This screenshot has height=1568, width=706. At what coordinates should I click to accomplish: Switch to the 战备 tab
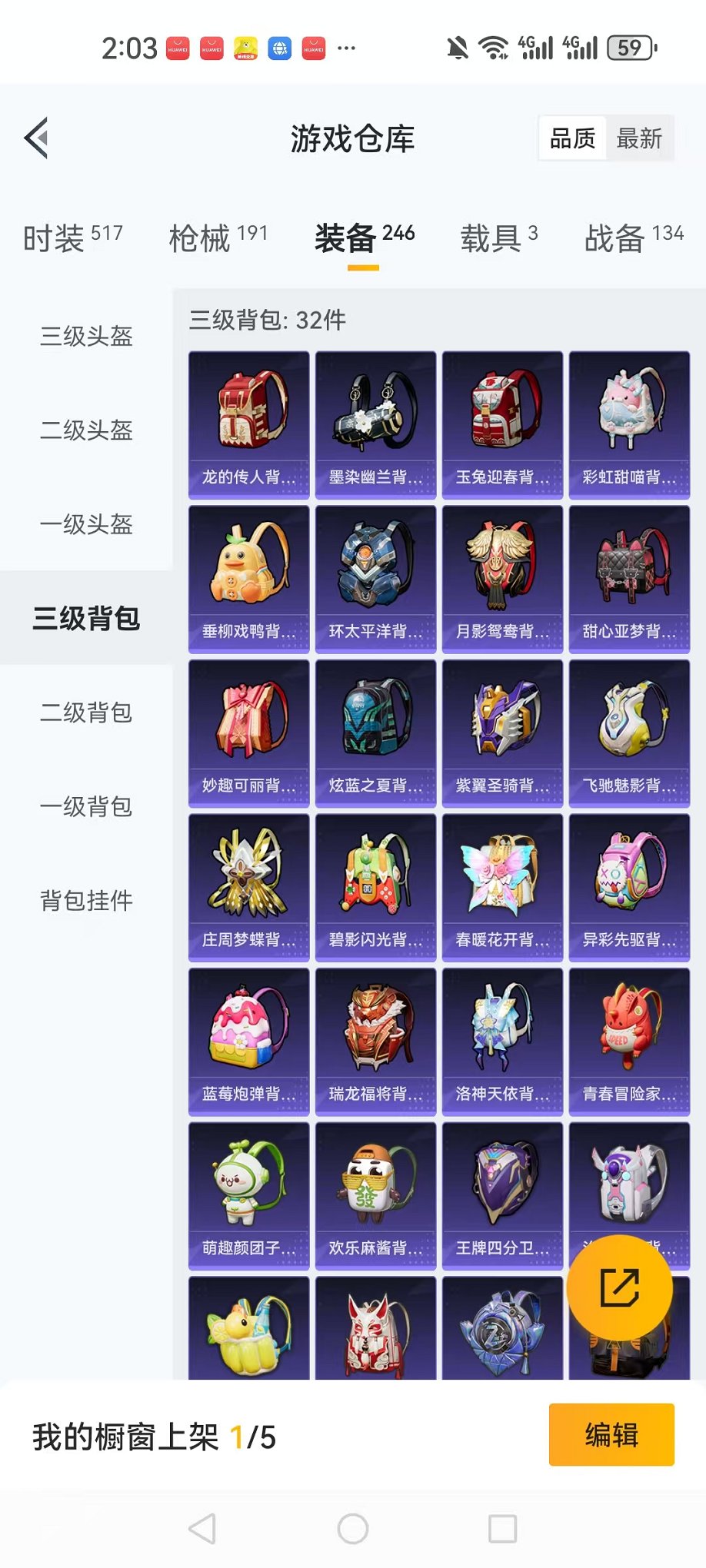click(x=633, y=238)
